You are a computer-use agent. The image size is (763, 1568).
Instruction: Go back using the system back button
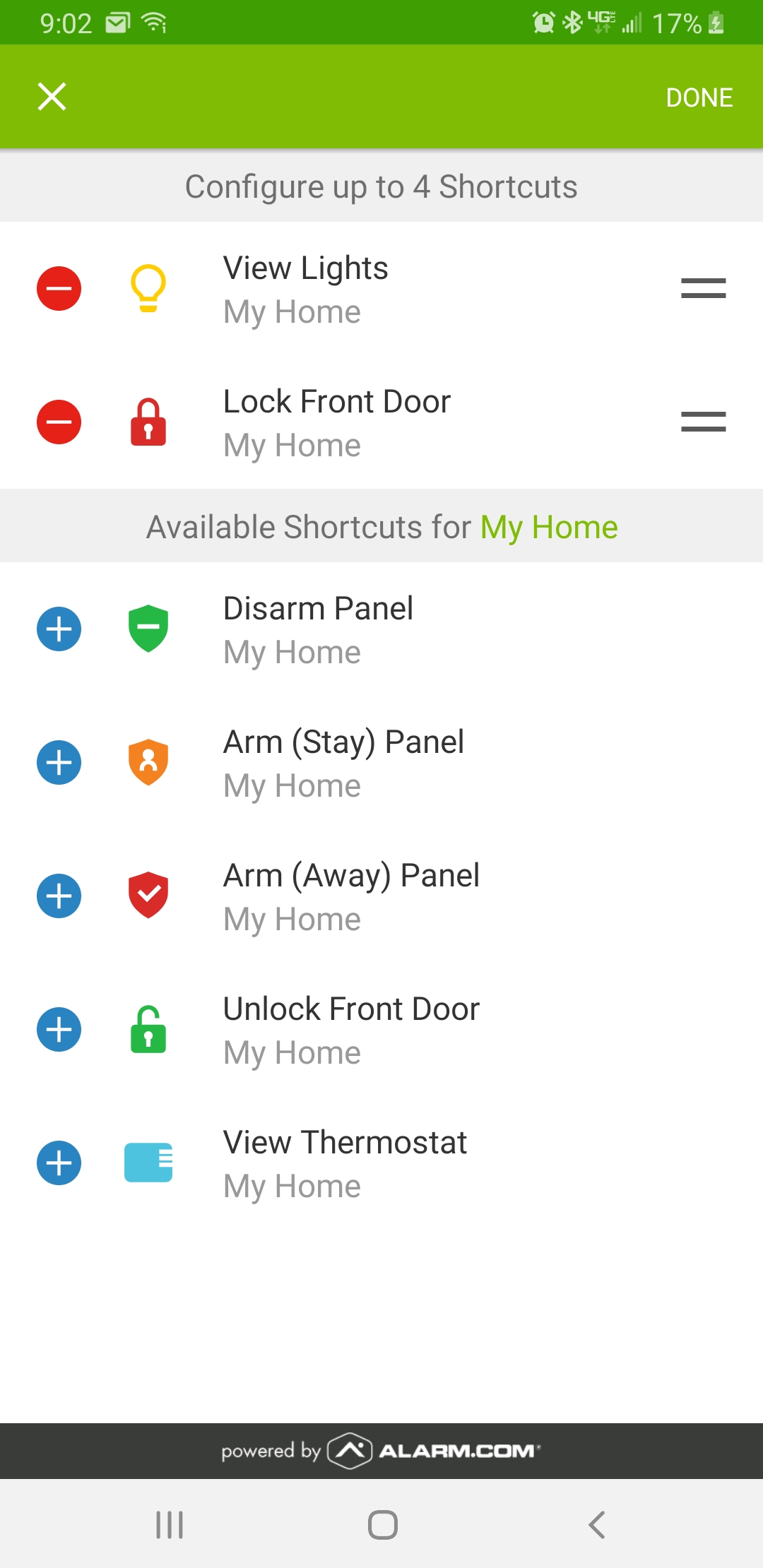coord(597,1524)
